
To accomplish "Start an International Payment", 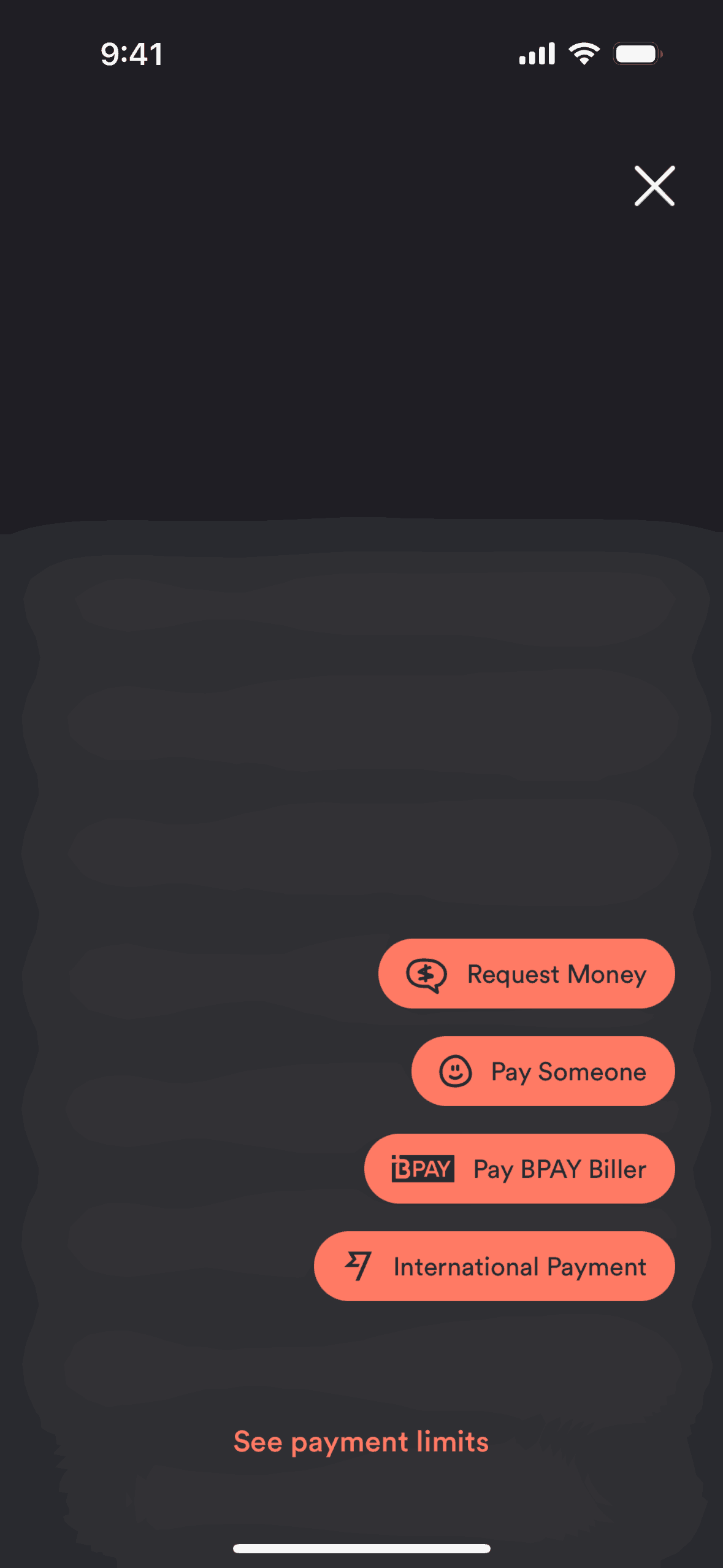I will tap(494, 1266).
